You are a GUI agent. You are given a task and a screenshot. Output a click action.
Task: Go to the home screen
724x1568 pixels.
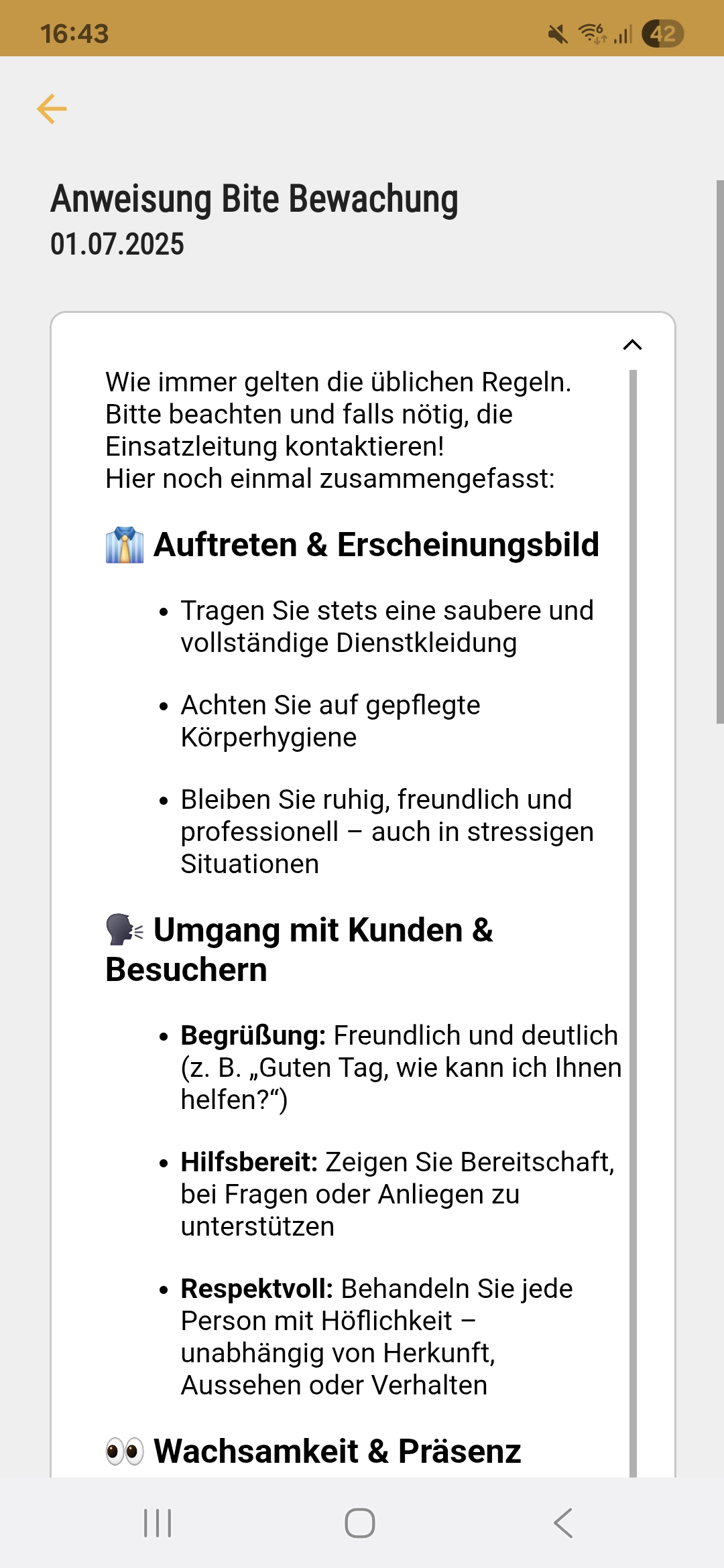(360, 1523)
